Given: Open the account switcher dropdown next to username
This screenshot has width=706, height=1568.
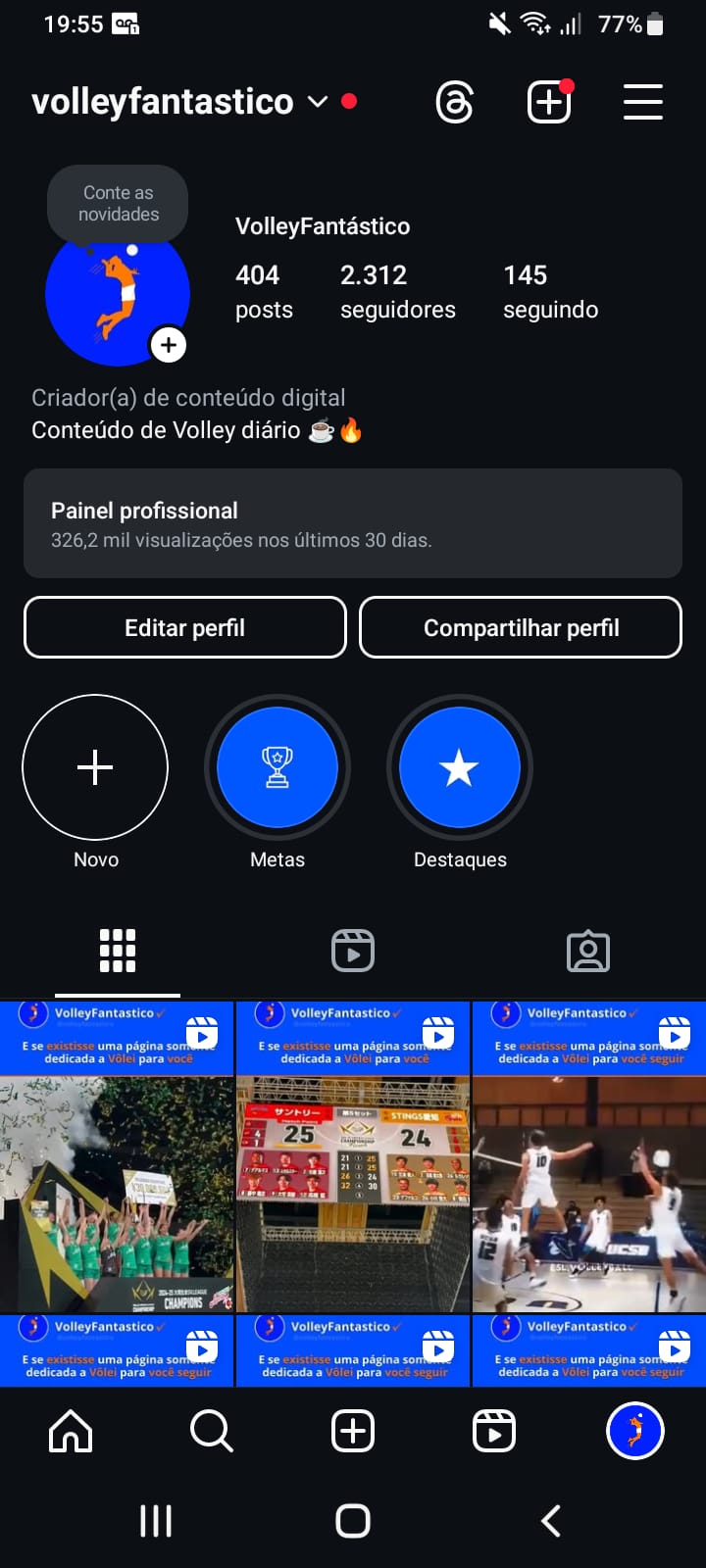Looking at the screenshot, I should tap(316, 102).
